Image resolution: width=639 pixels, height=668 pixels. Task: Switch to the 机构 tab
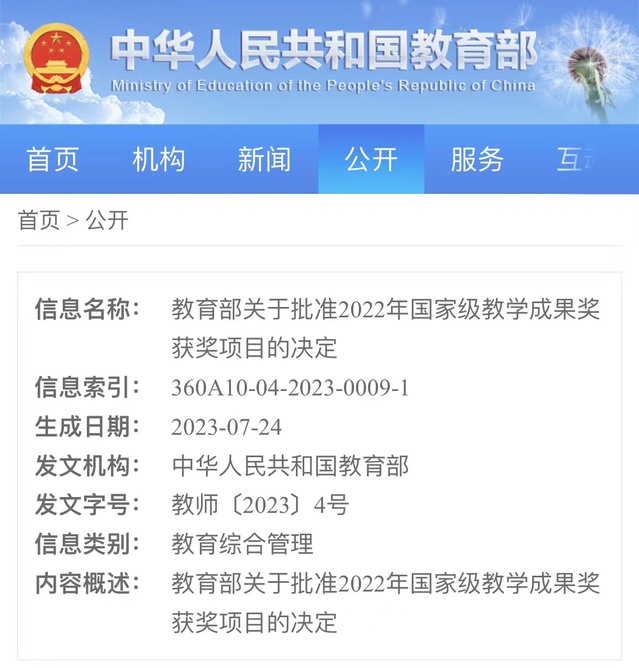click(159, 160)
